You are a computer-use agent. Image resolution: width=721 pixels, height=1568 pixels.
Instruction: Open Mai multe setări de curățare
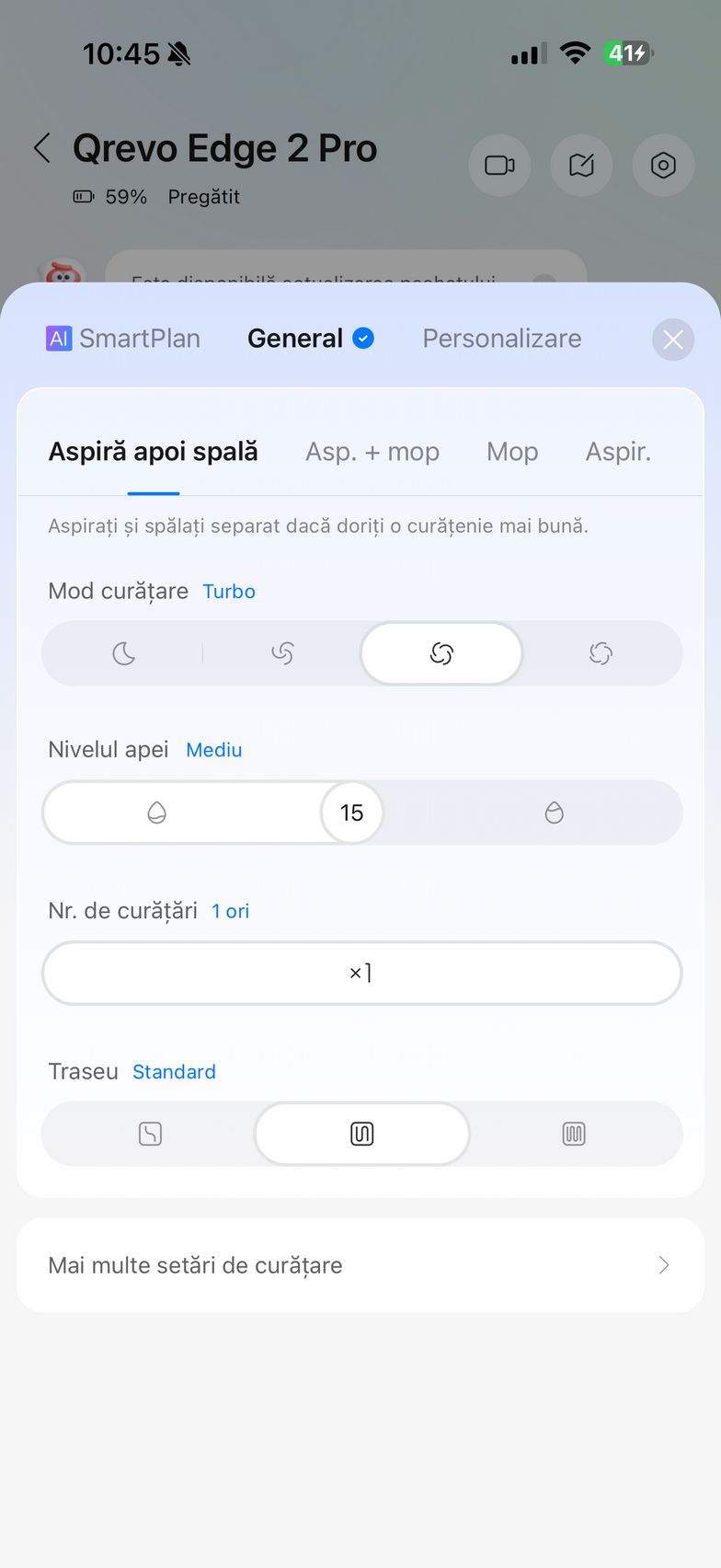coord(360,1265)
